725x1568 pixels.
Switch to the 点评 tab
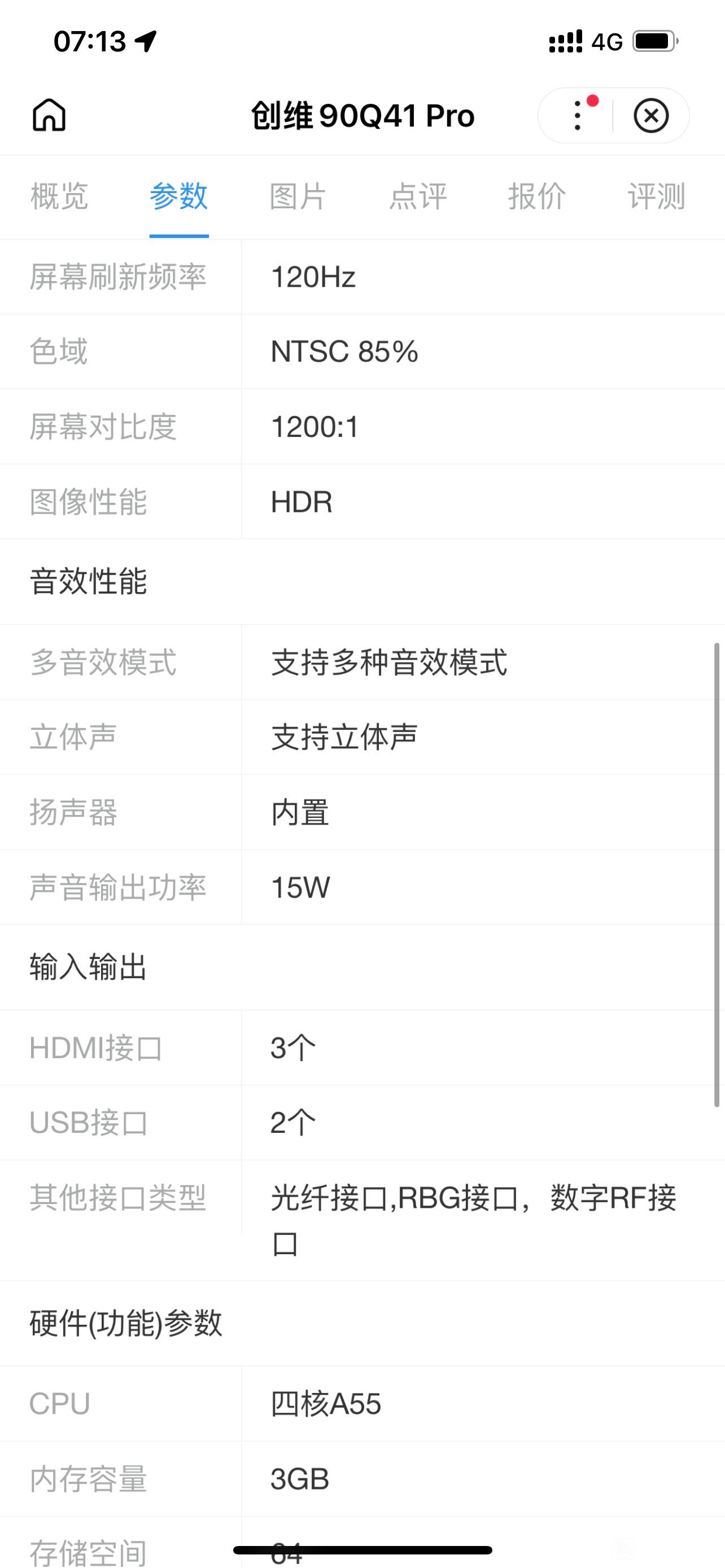pos(418,196)
